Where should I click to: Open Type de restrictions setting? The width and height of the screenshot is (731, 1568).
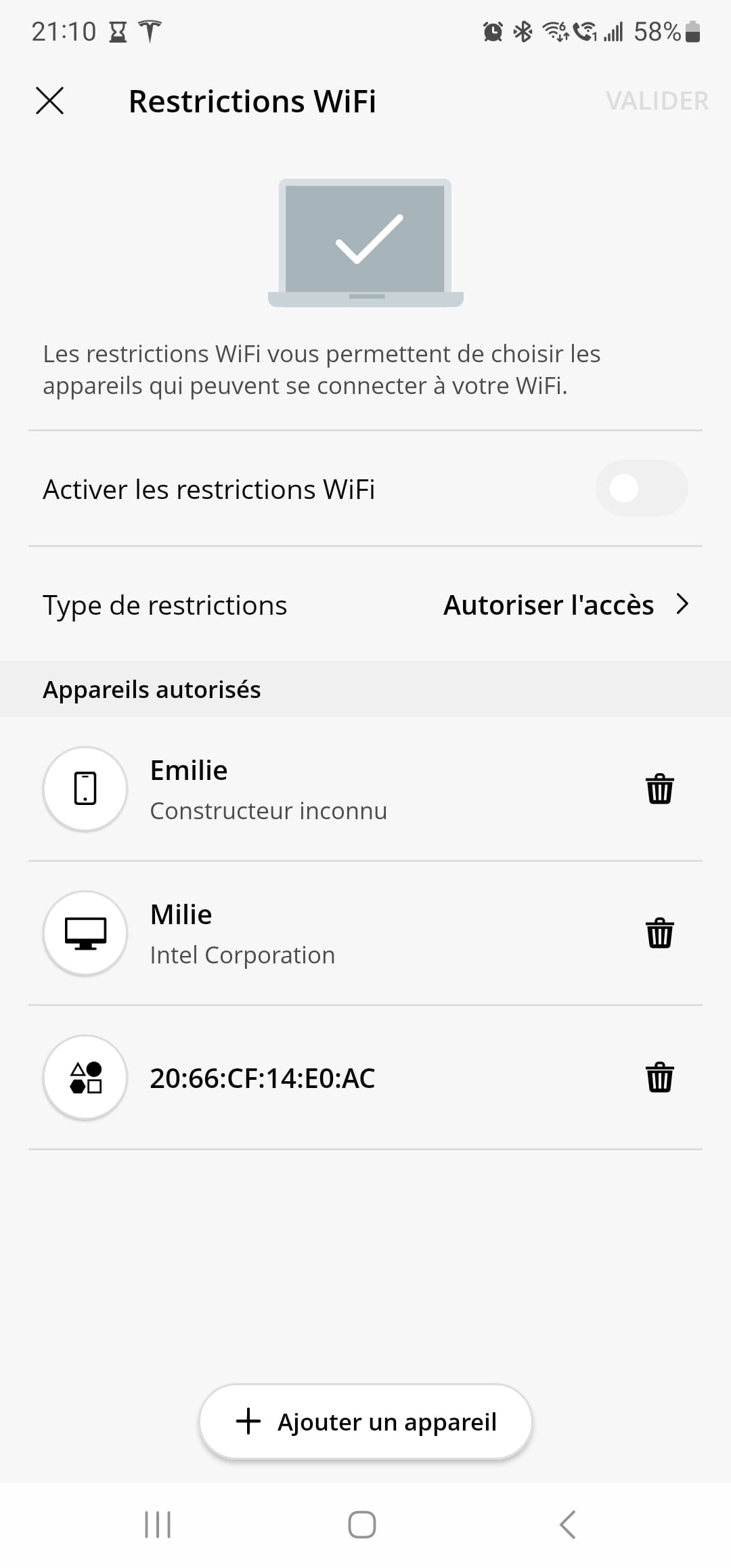coord(365,605)
